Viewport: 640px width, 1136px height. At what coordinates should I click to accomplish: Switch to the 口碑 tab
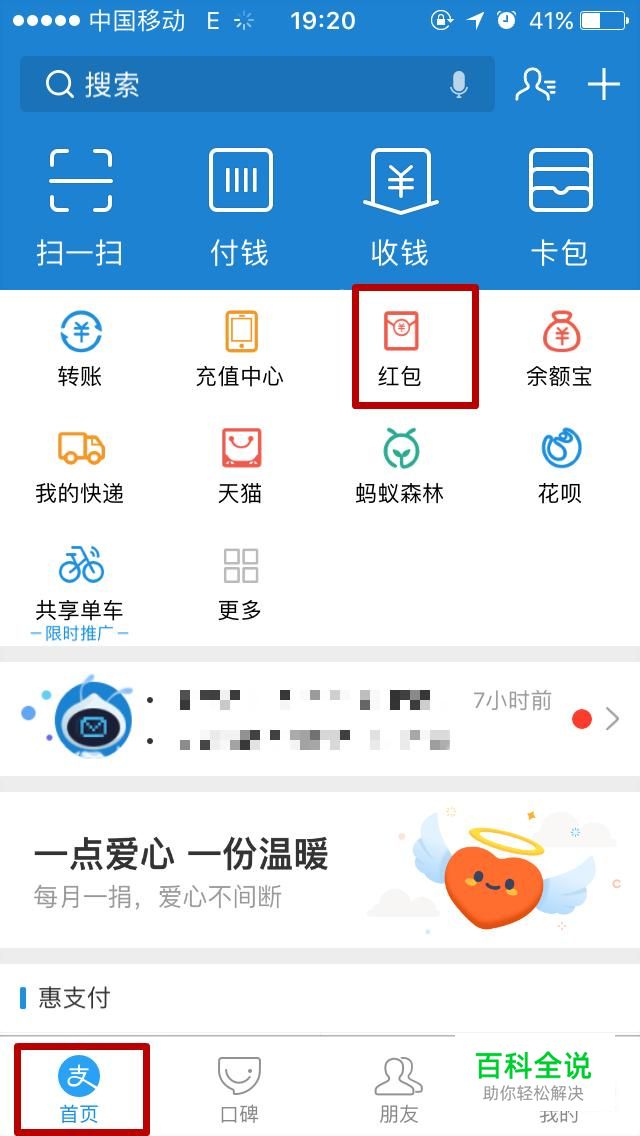tap(240, 1090)
